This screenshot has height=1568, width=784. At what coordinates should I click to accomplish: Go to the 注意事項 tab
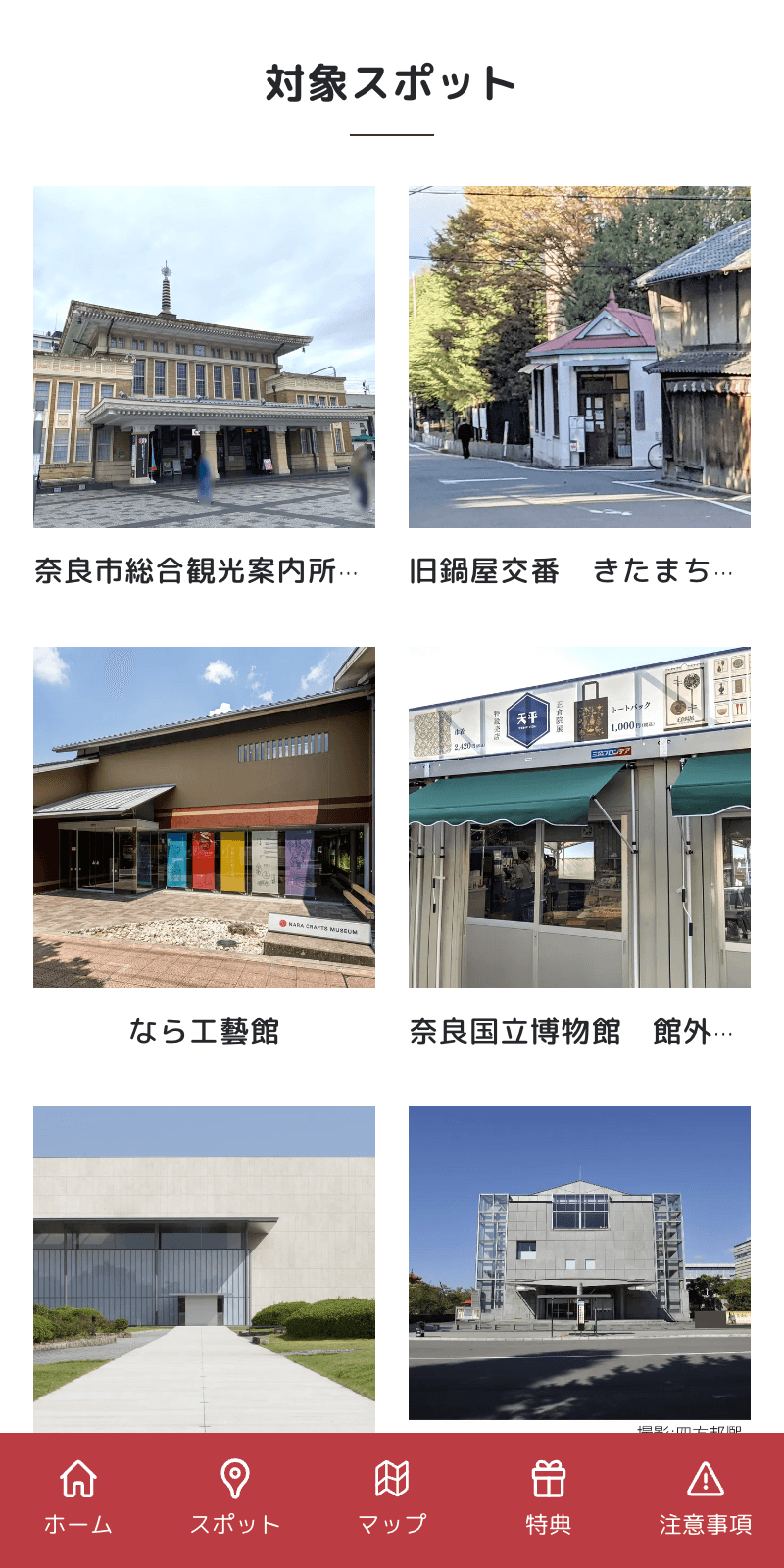[x=706, y=1497]
